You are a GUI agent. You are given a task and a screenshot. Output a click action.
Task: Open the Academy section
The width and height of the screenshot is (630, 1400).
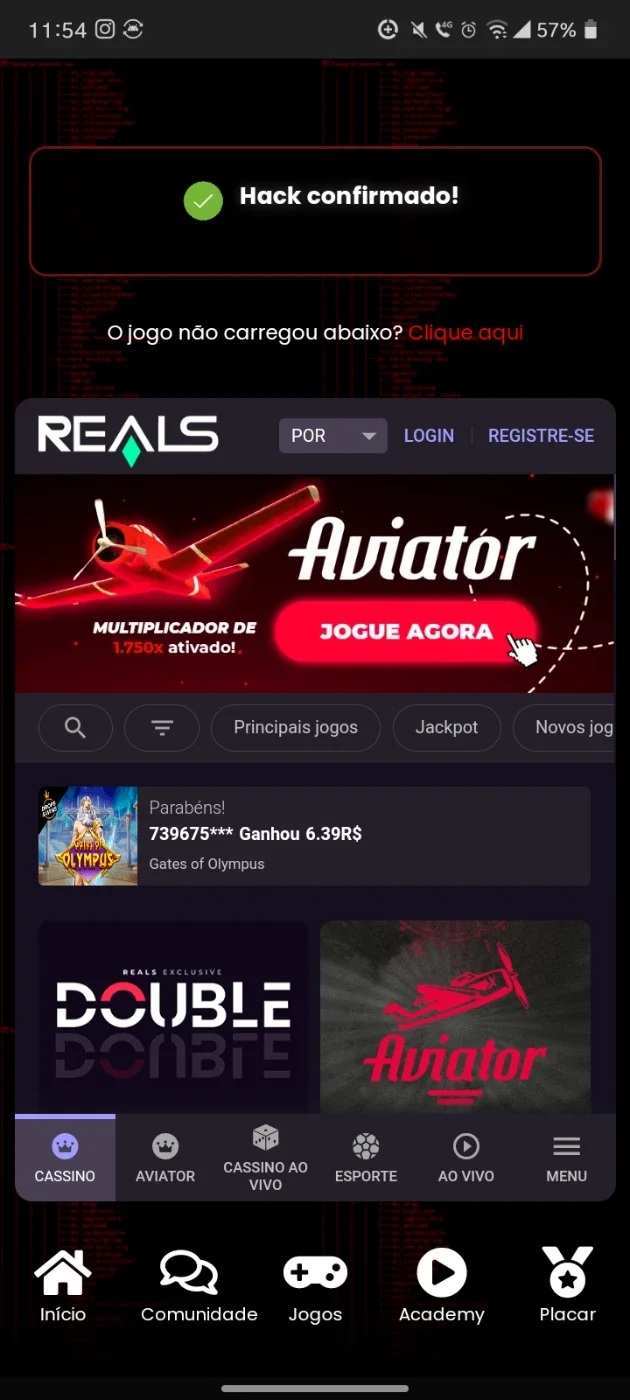click(441, 1287)
